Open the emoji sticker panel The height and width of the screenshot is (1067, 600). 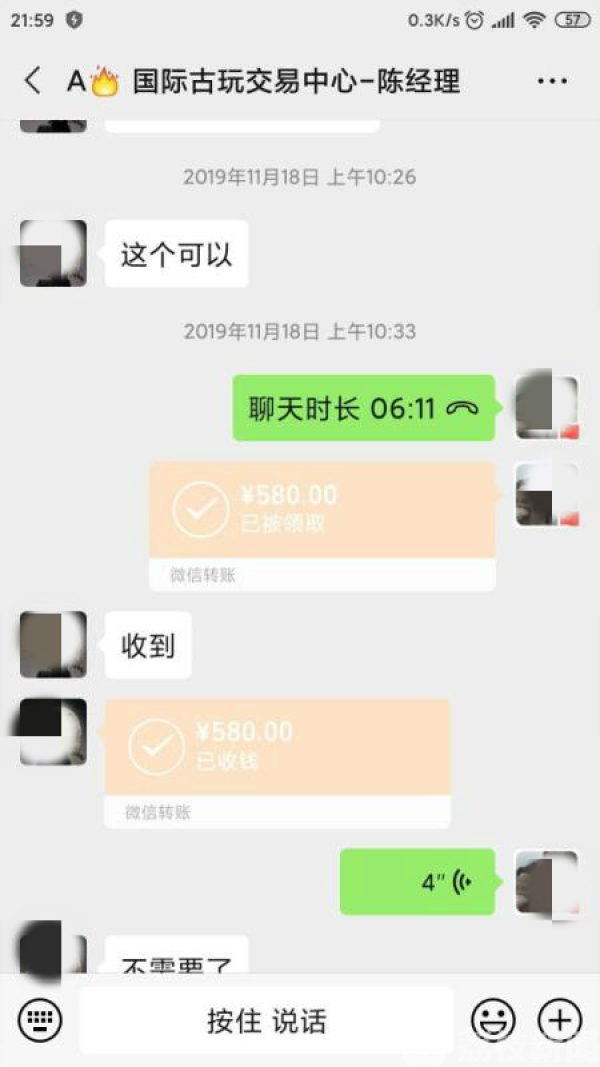[493, 1020]
